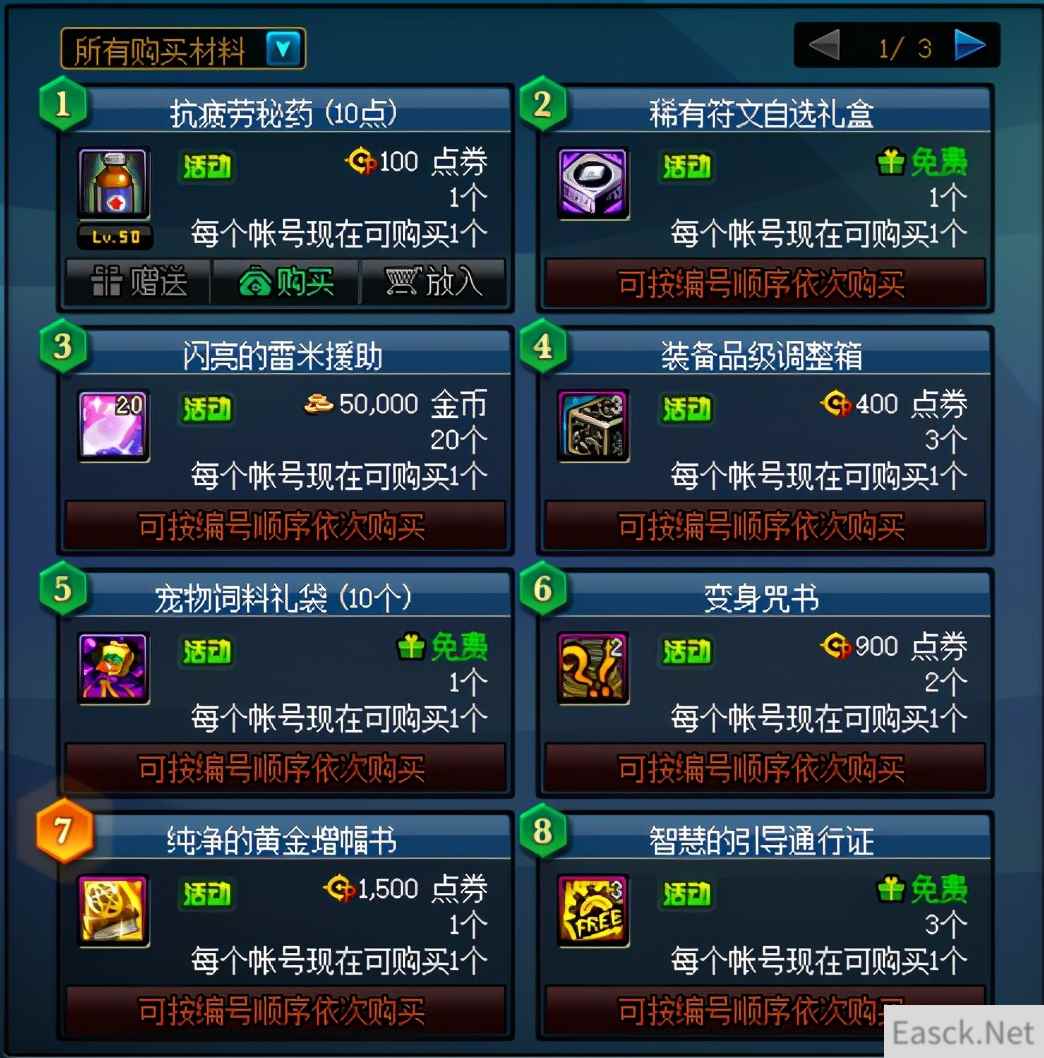
Task: Go to the next shop page
Action: 969,46
